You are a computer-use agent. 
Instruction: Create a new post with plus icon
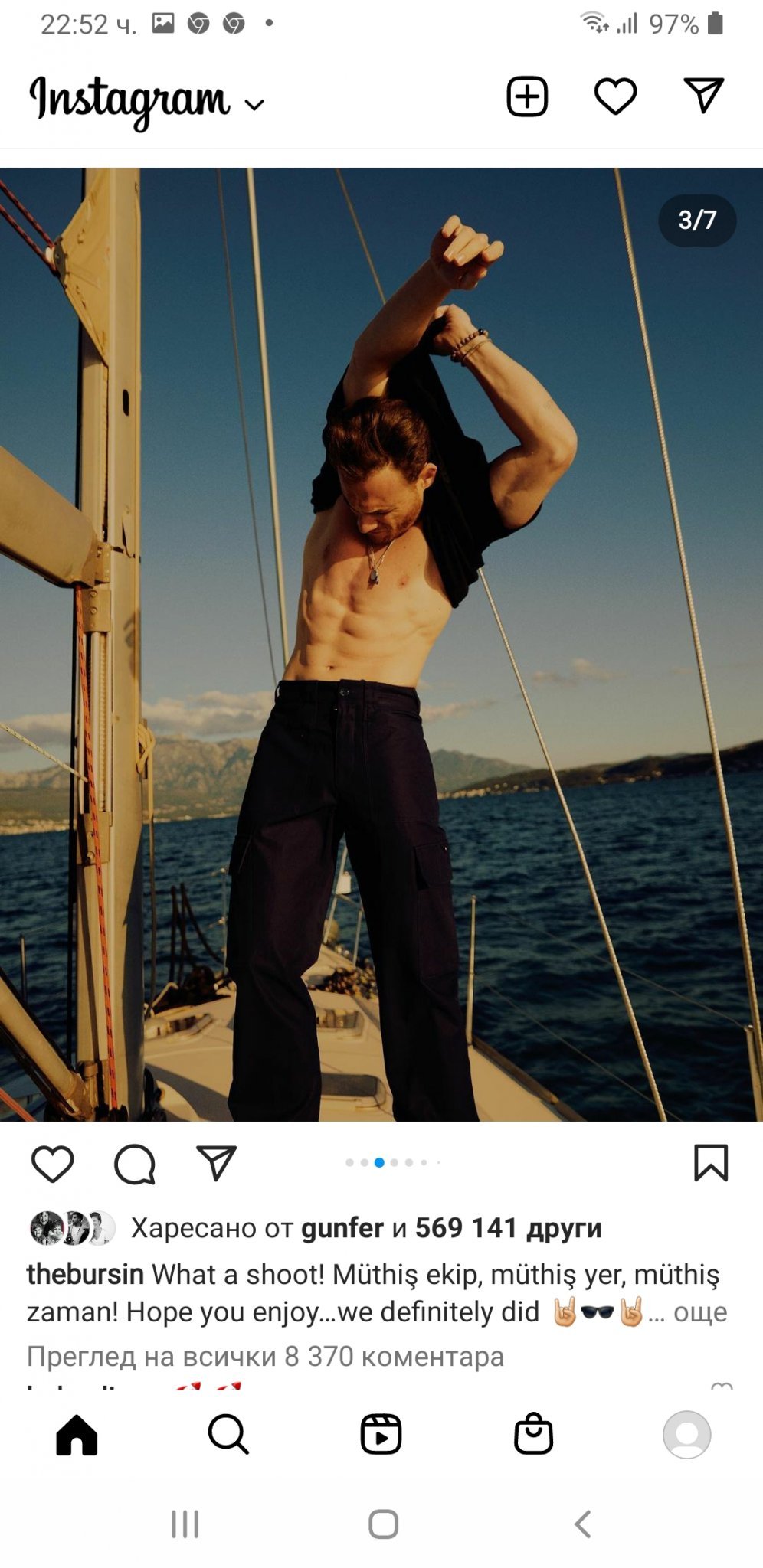point(527,96)
